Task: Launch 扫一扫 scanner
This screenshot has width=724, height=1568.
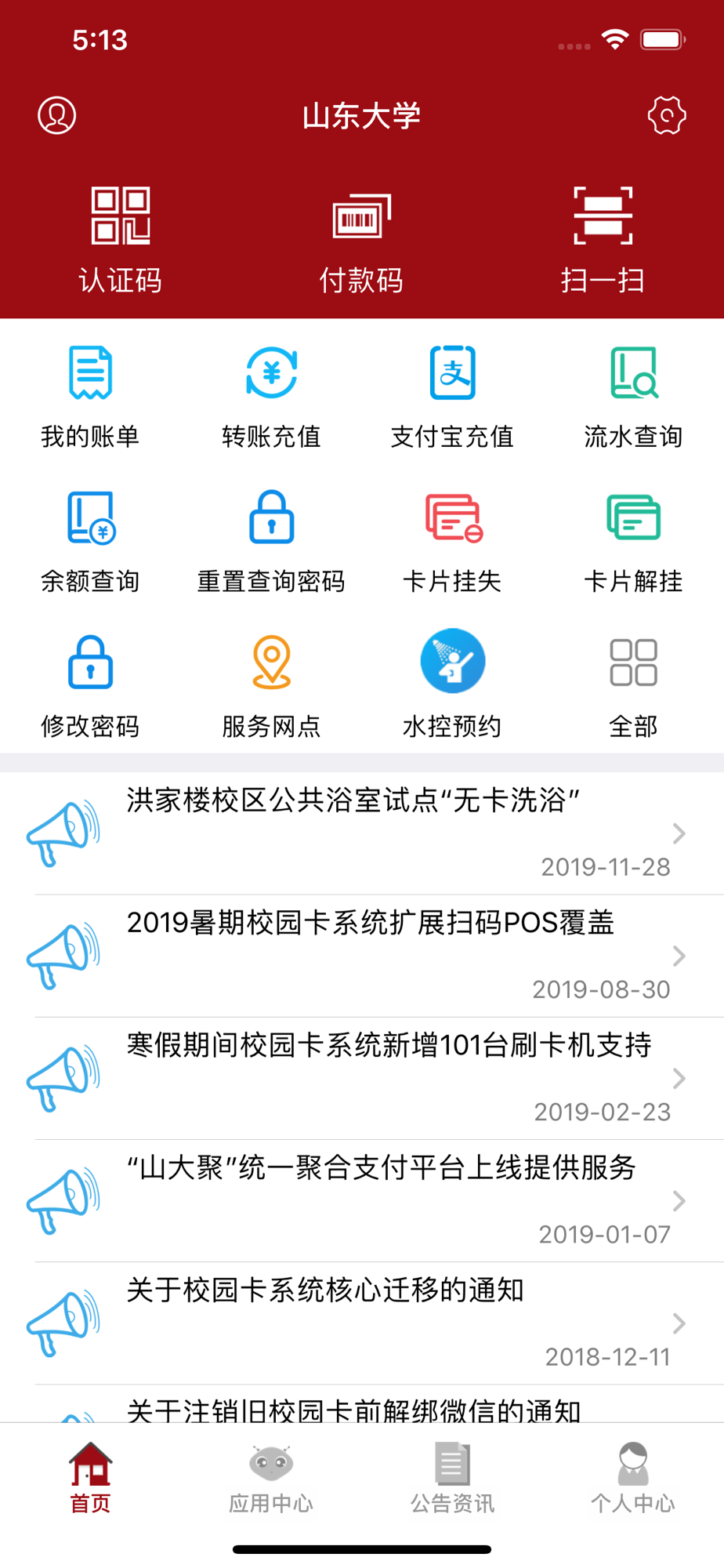Action: point(603,240)
